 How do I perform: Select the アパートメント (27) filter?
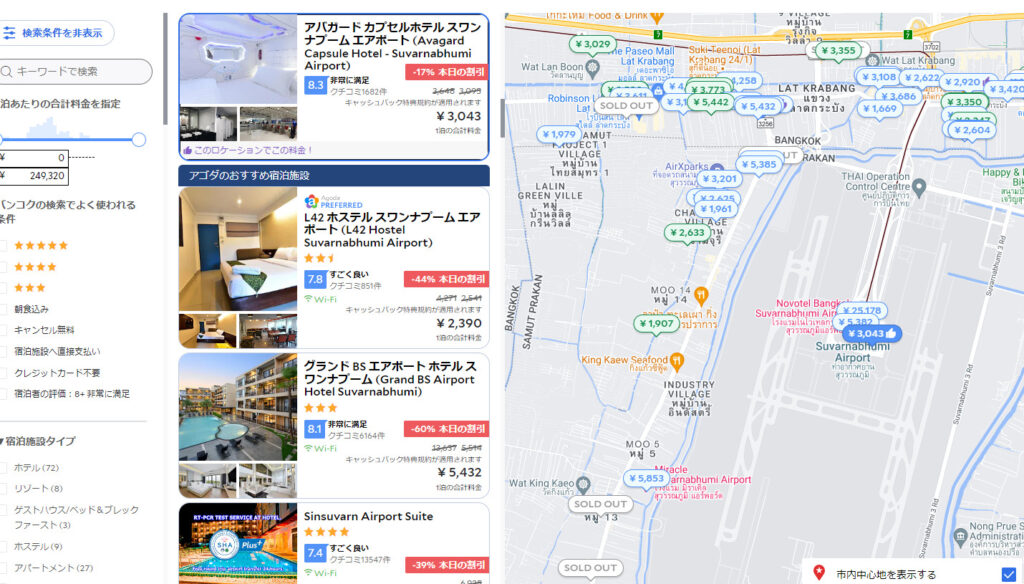click(4, 568)
